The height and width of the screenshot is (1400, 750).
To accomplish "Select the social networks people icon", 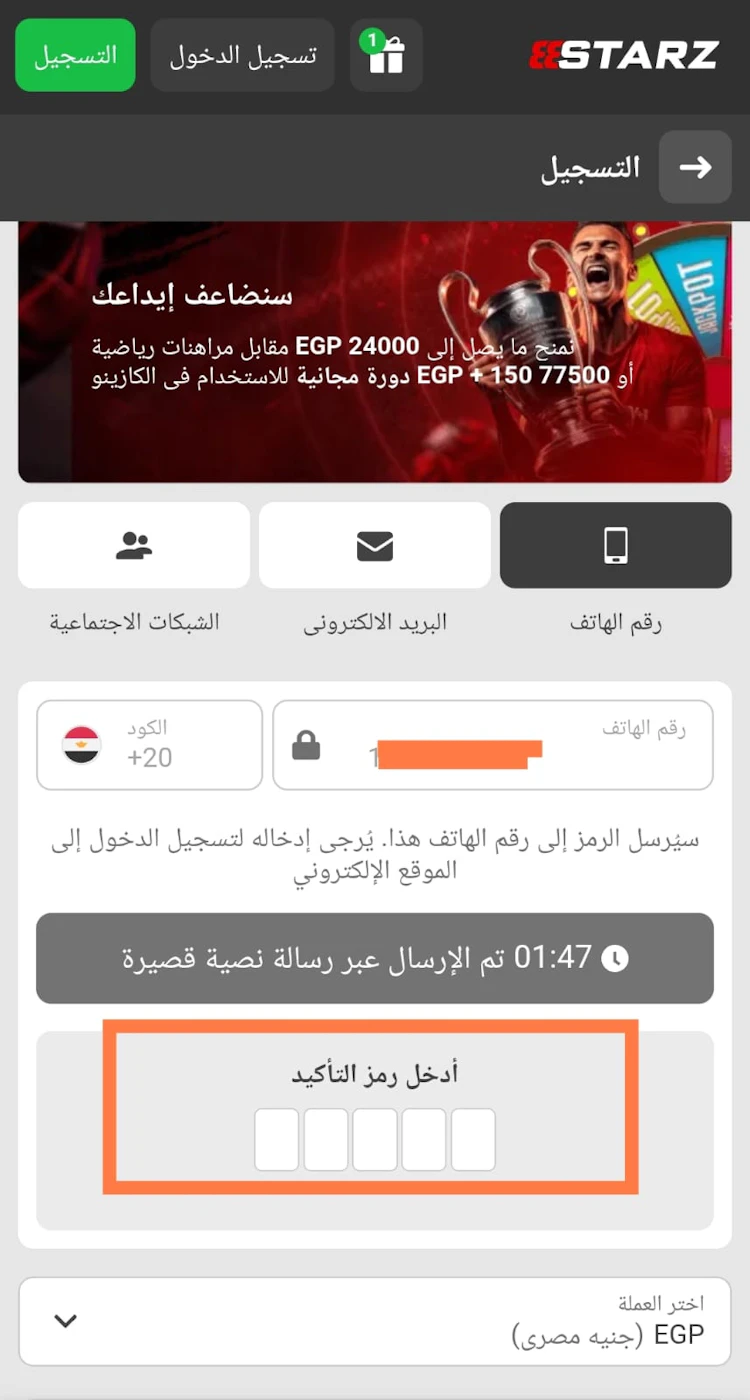I will click(x=134, y=545).
